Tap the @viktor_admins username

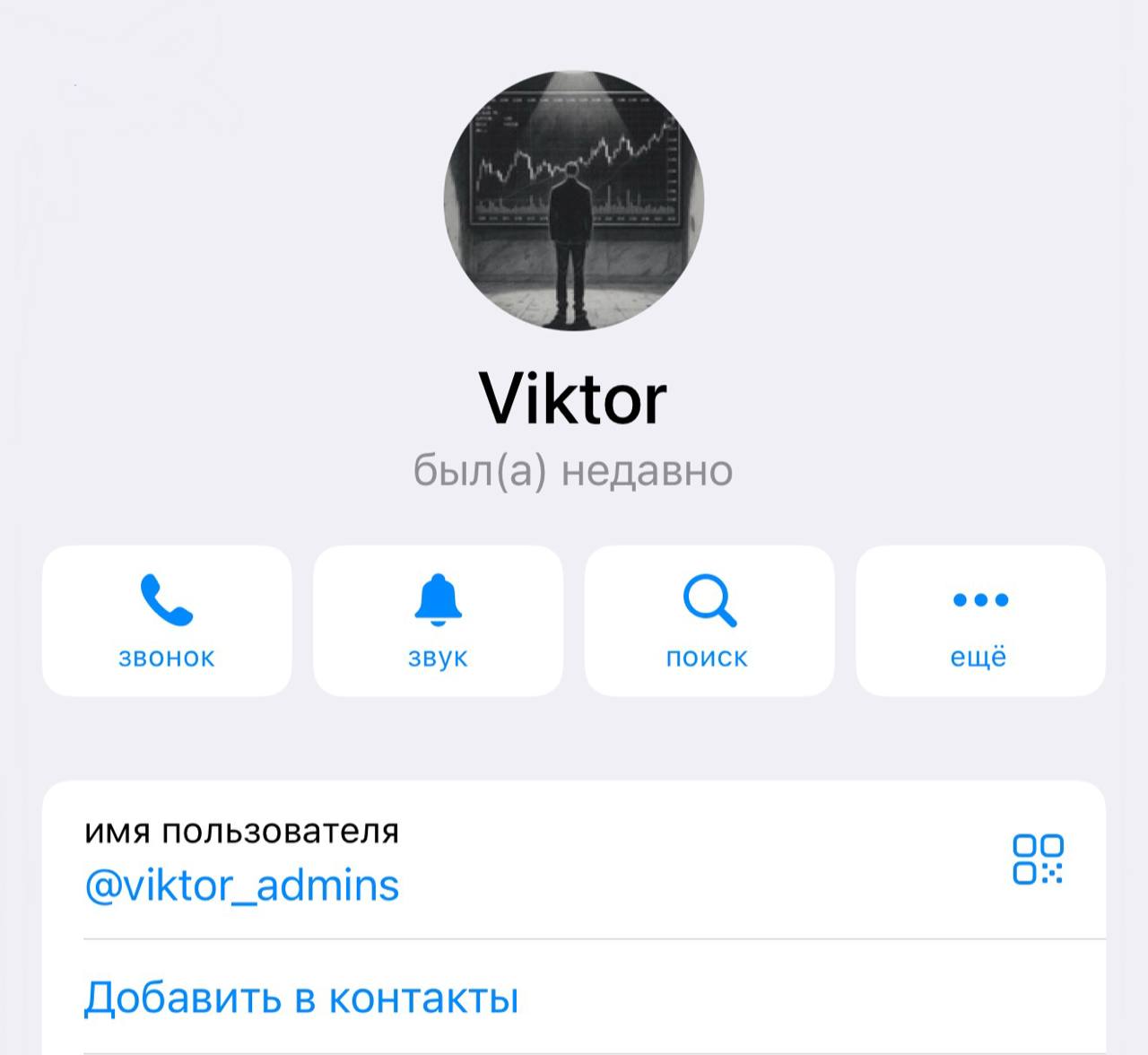click(242, 885)
